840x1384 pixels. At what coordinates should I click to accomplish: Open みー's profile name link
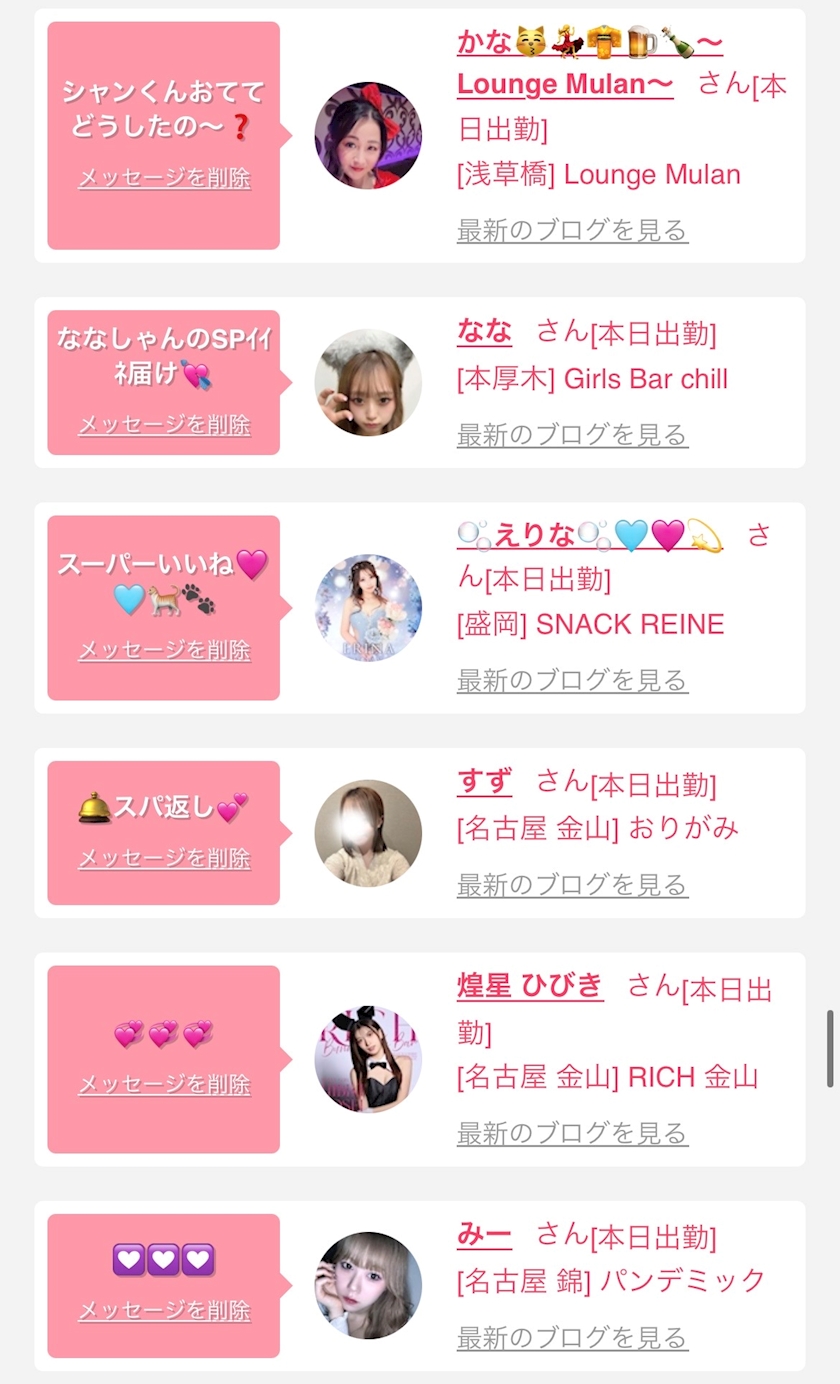(x=484, y=1235)
